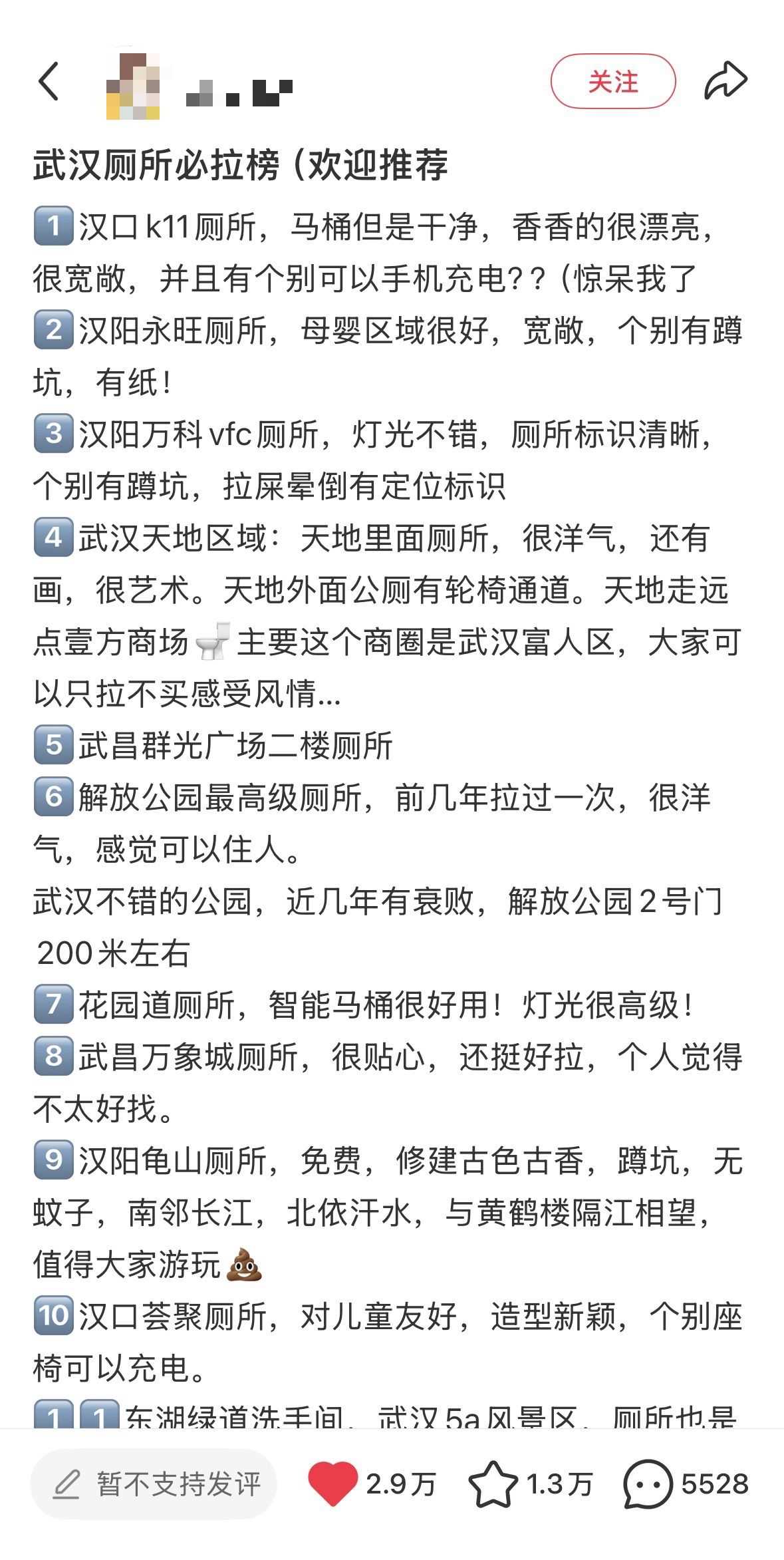Open the author's profile avatar
The height and width of the screenshot is (1560, 784).
tap(133, 86)
